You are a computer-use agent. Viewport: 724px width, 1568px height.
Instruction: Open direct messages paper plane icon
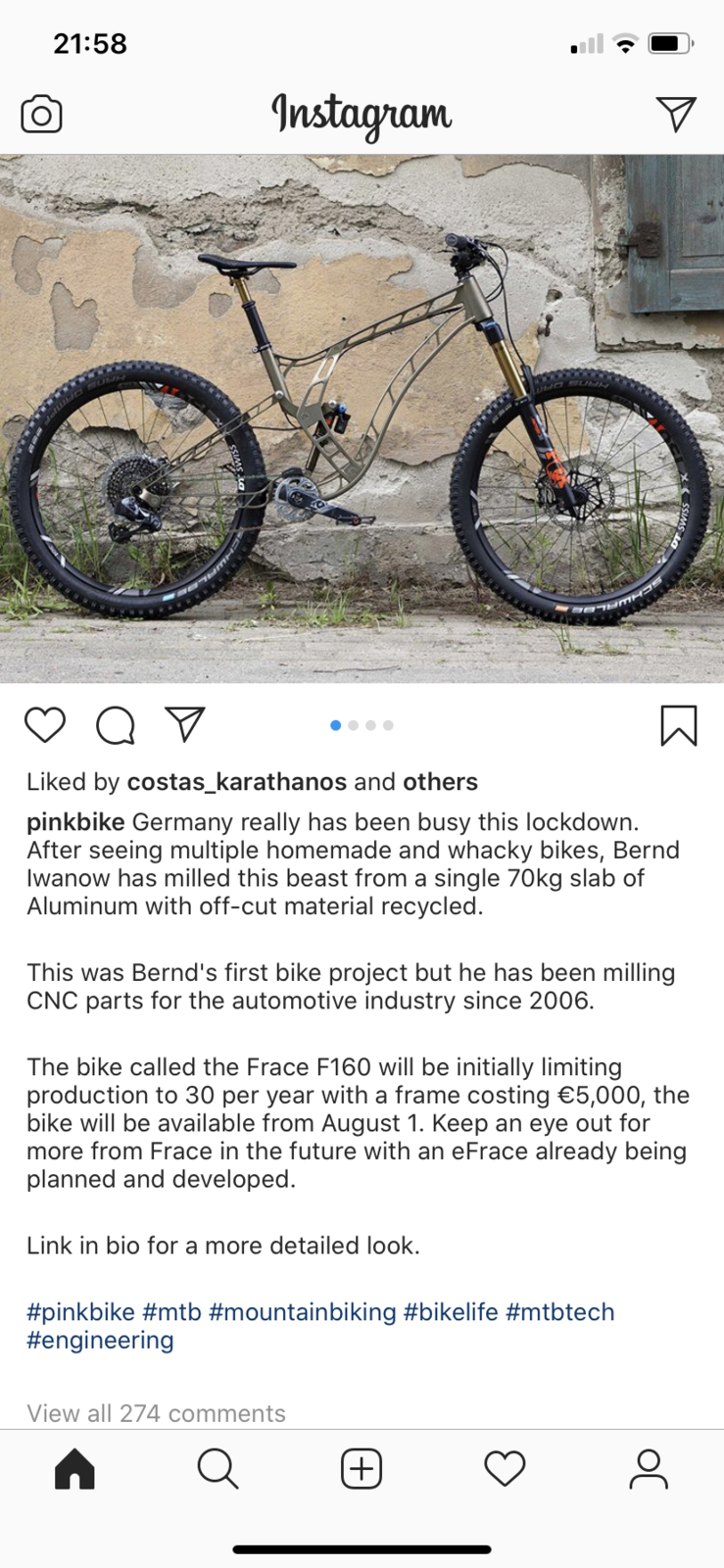[x=676, y=114]
